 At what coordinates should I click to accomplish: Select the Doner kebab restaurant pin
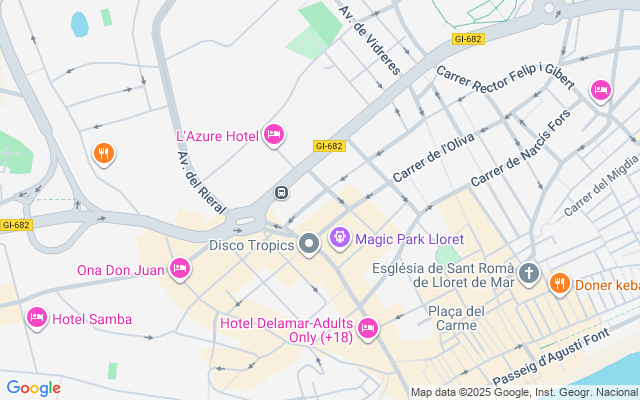click(560, 284)
